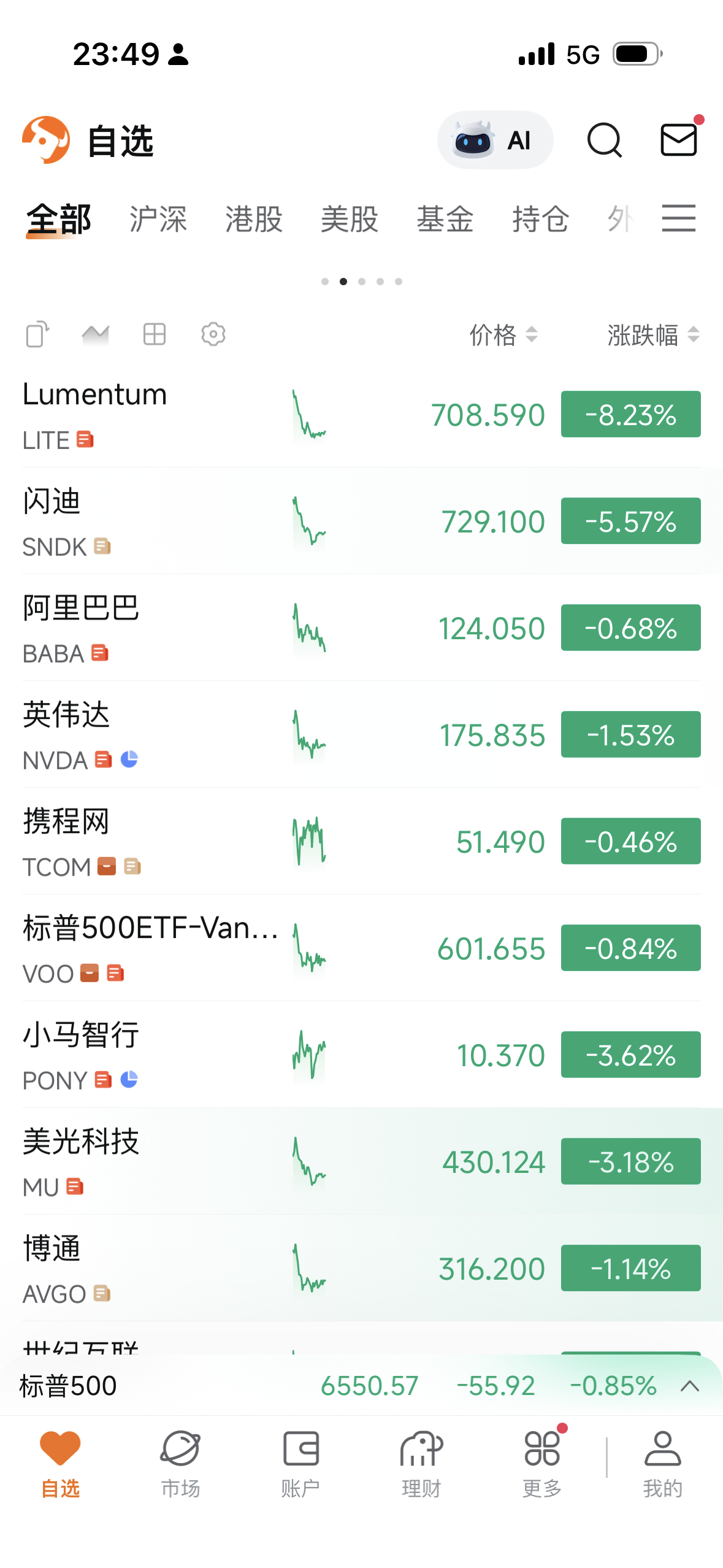Open the messages envelope icon
The image size is (723, 1568).
coord(678,140)
